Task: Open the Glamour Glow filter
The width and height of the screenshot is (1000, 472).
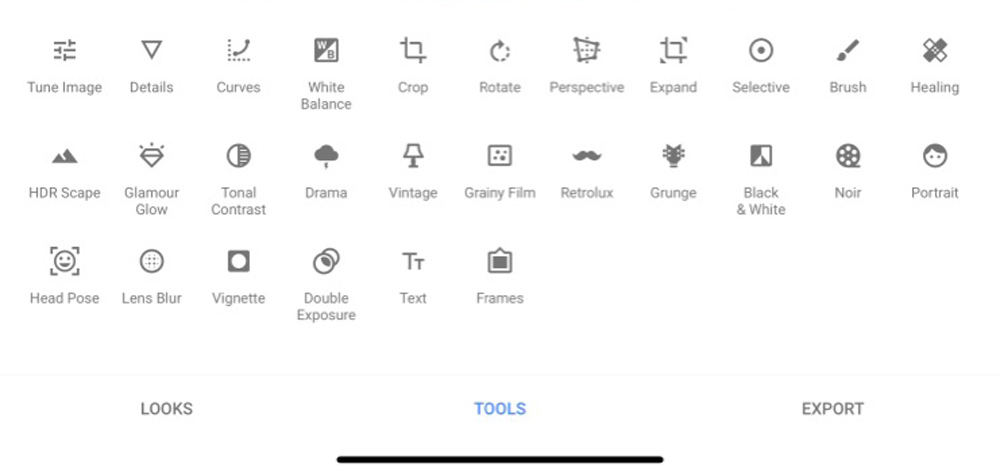Action: [151, 157]
